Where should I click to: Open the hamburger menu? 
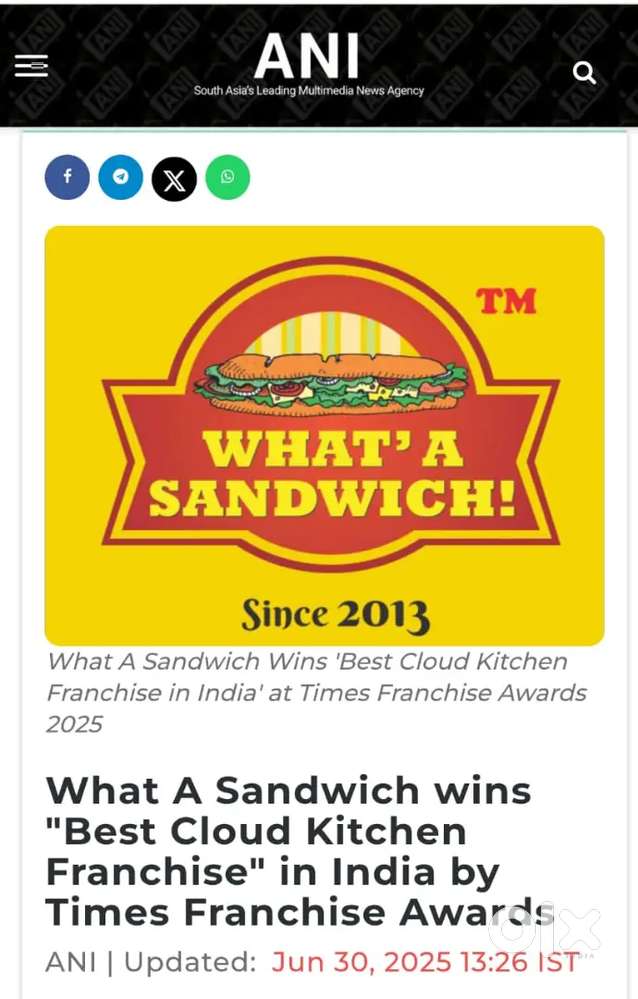[31, 66]
